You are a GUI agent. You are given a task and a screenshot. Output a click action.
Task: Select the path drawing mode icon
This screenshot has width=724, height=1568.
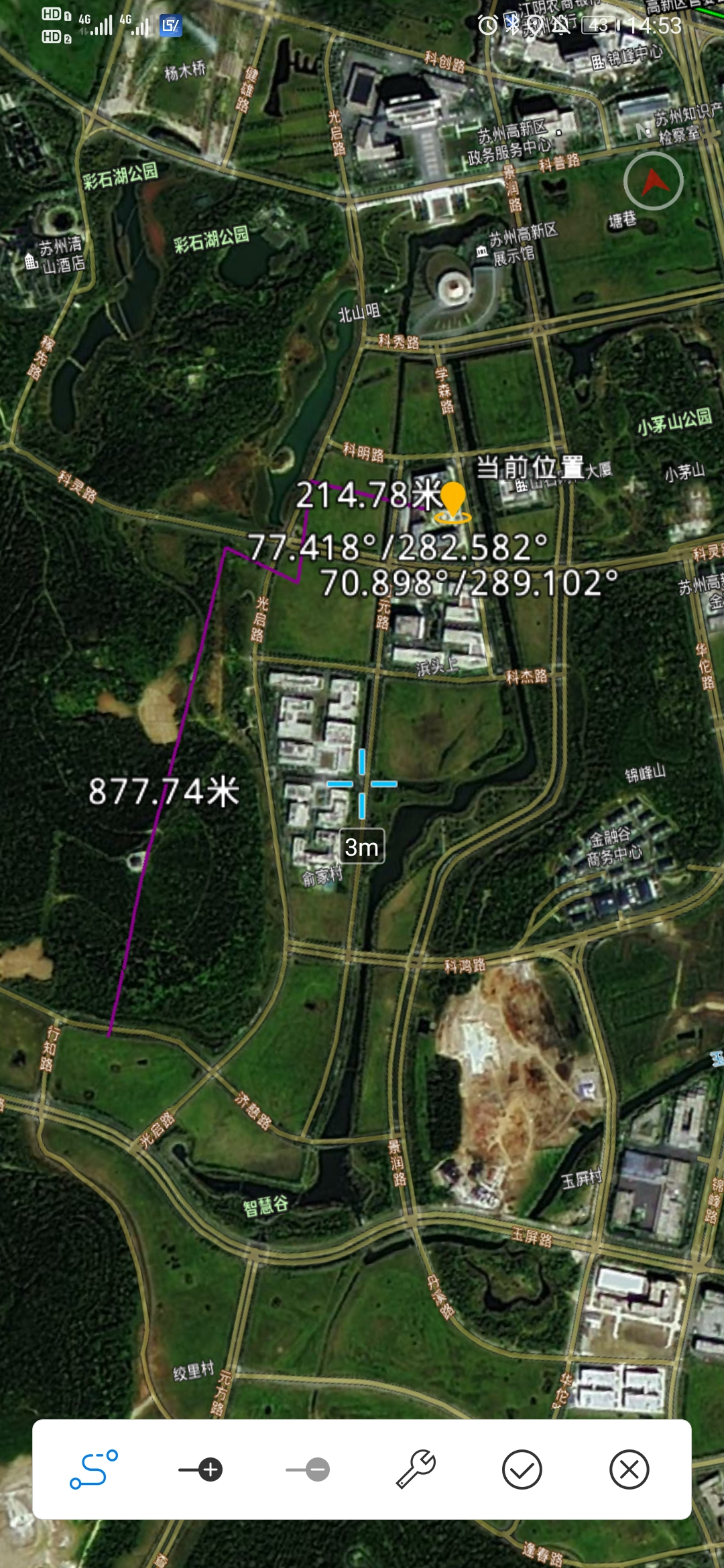[x=94, y=1469]
